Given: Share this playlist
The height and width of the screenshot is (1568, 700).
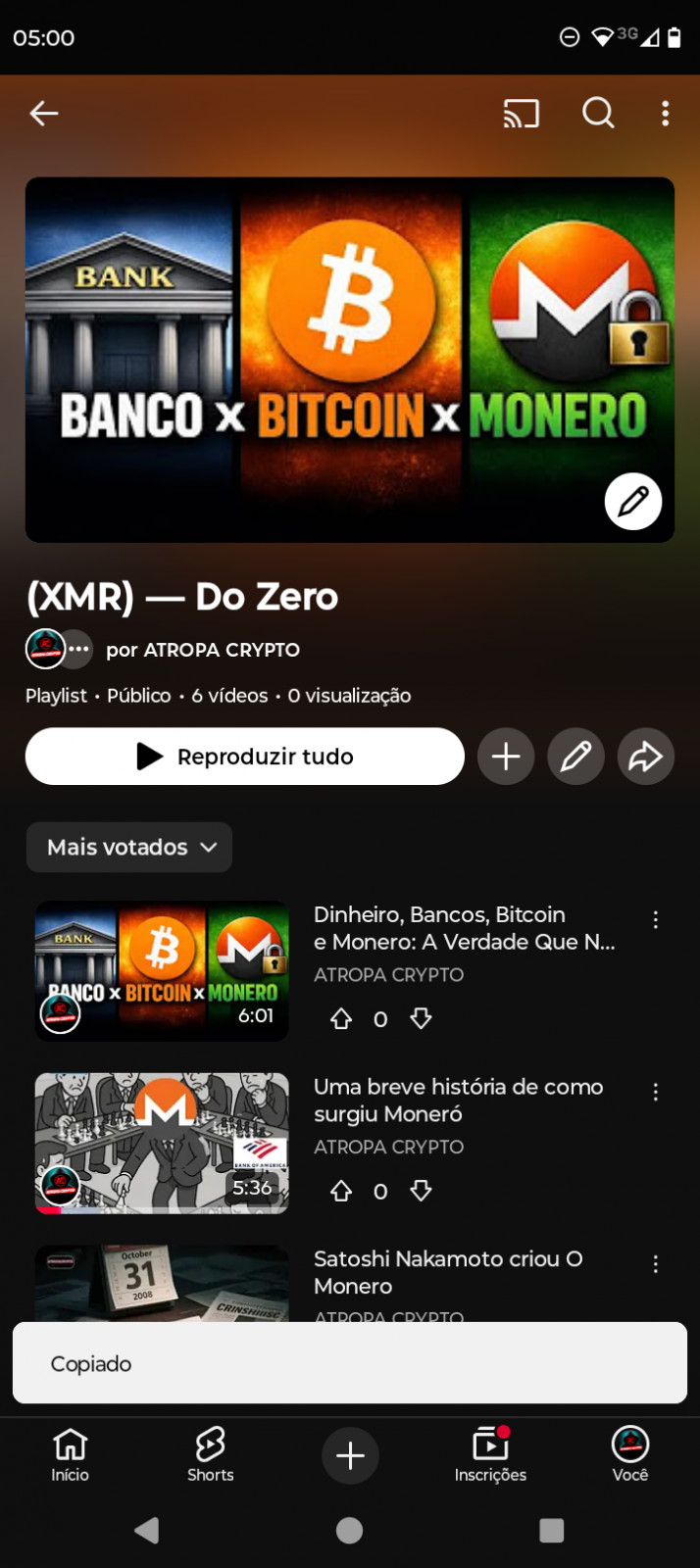Looking at the screenshot, I should [645, 757].
